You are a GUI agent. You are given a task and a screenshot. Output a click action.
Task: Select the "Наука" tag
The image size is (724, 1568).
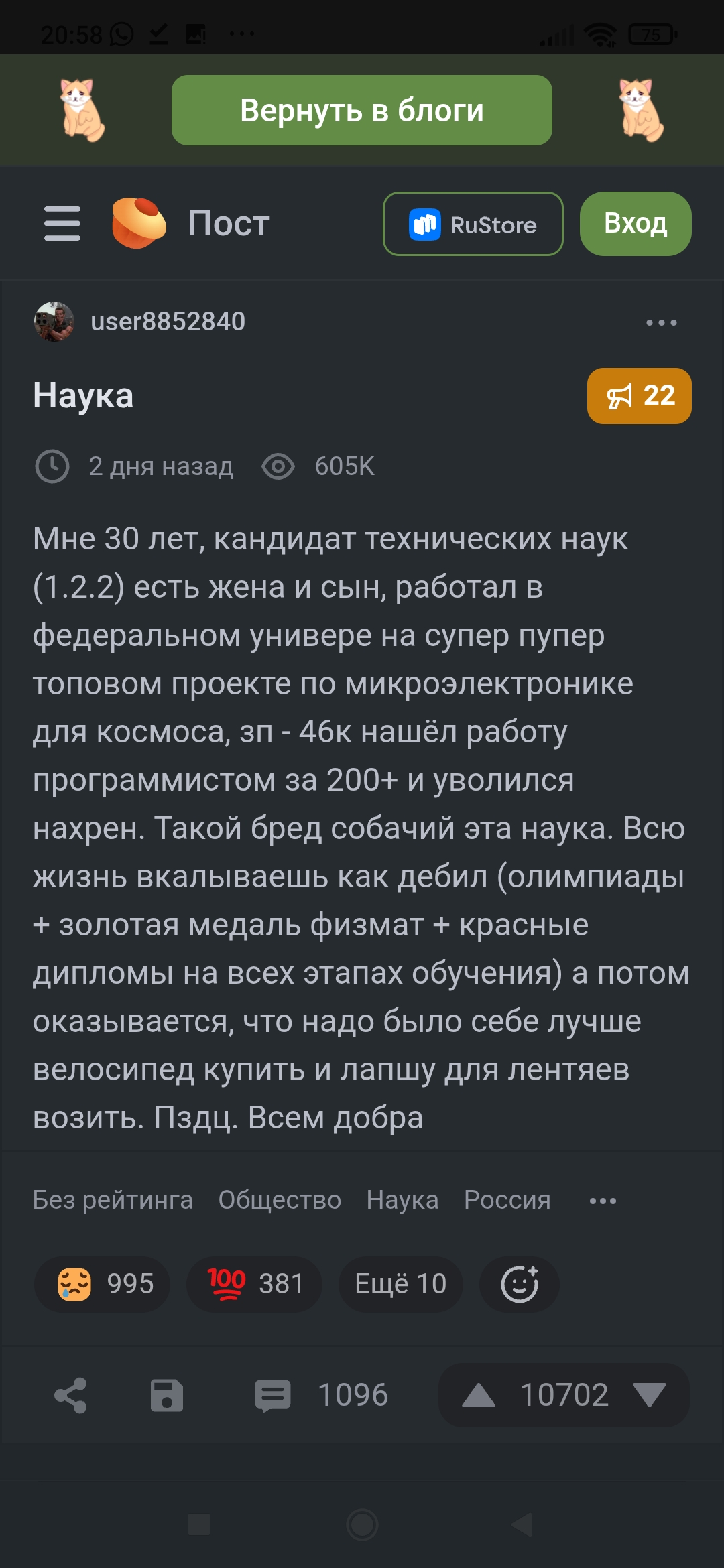pyautogui.click(x=402, y=1199)
